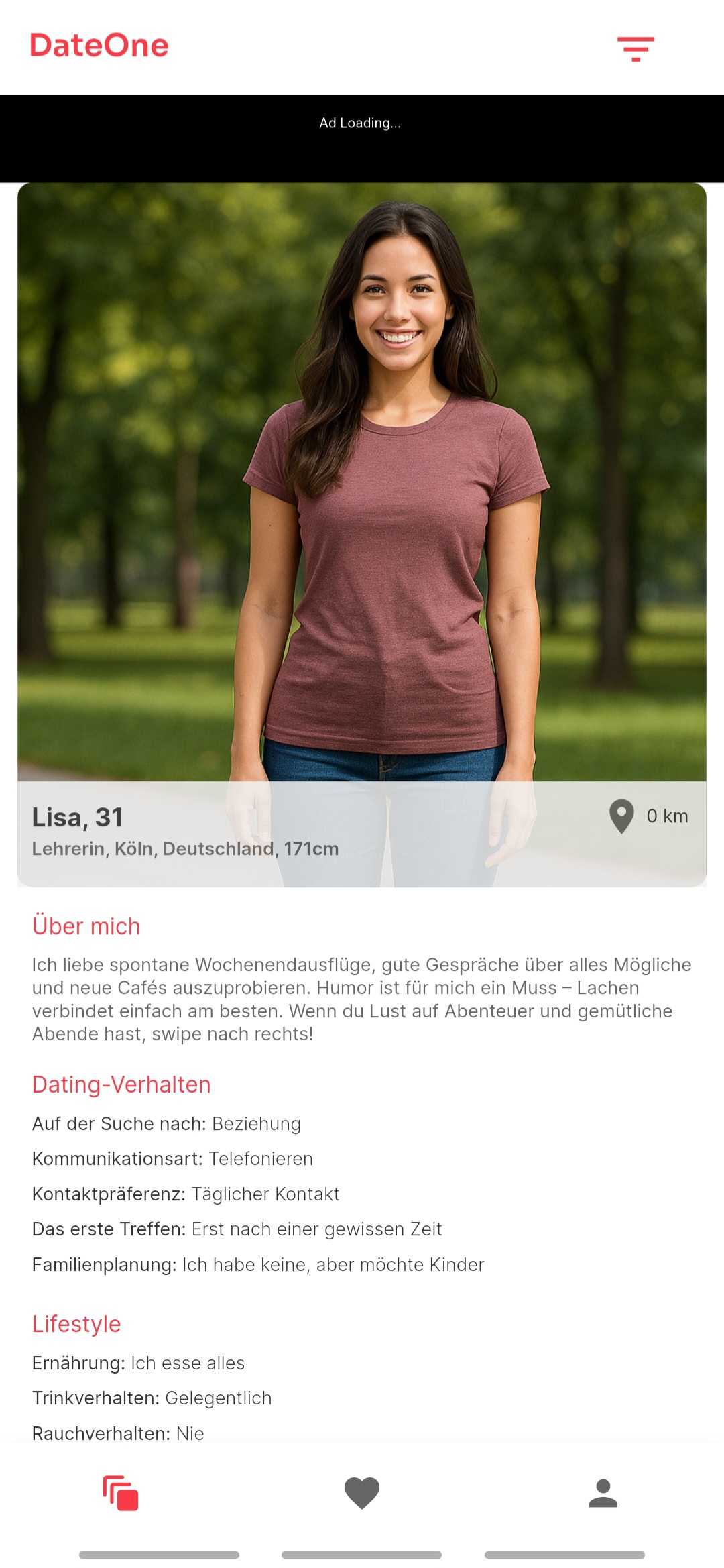
Task: Click the 'Lifestyle' section heading
Action: pyautogui.click(x=76, y=1324)
